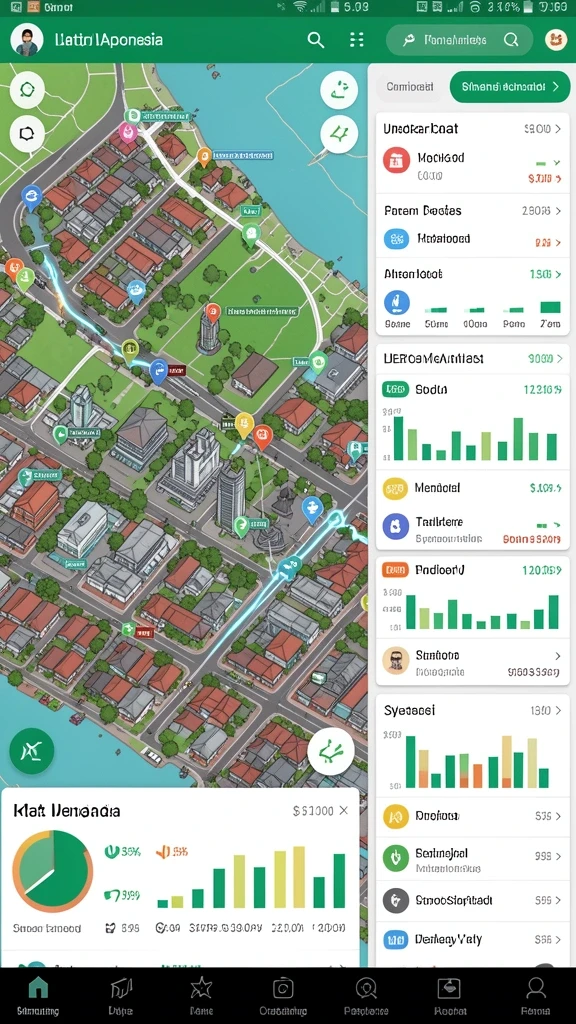Dismiss the Klat Uenaada chart card
576x1024 pixels.
(x=344, y=810)
